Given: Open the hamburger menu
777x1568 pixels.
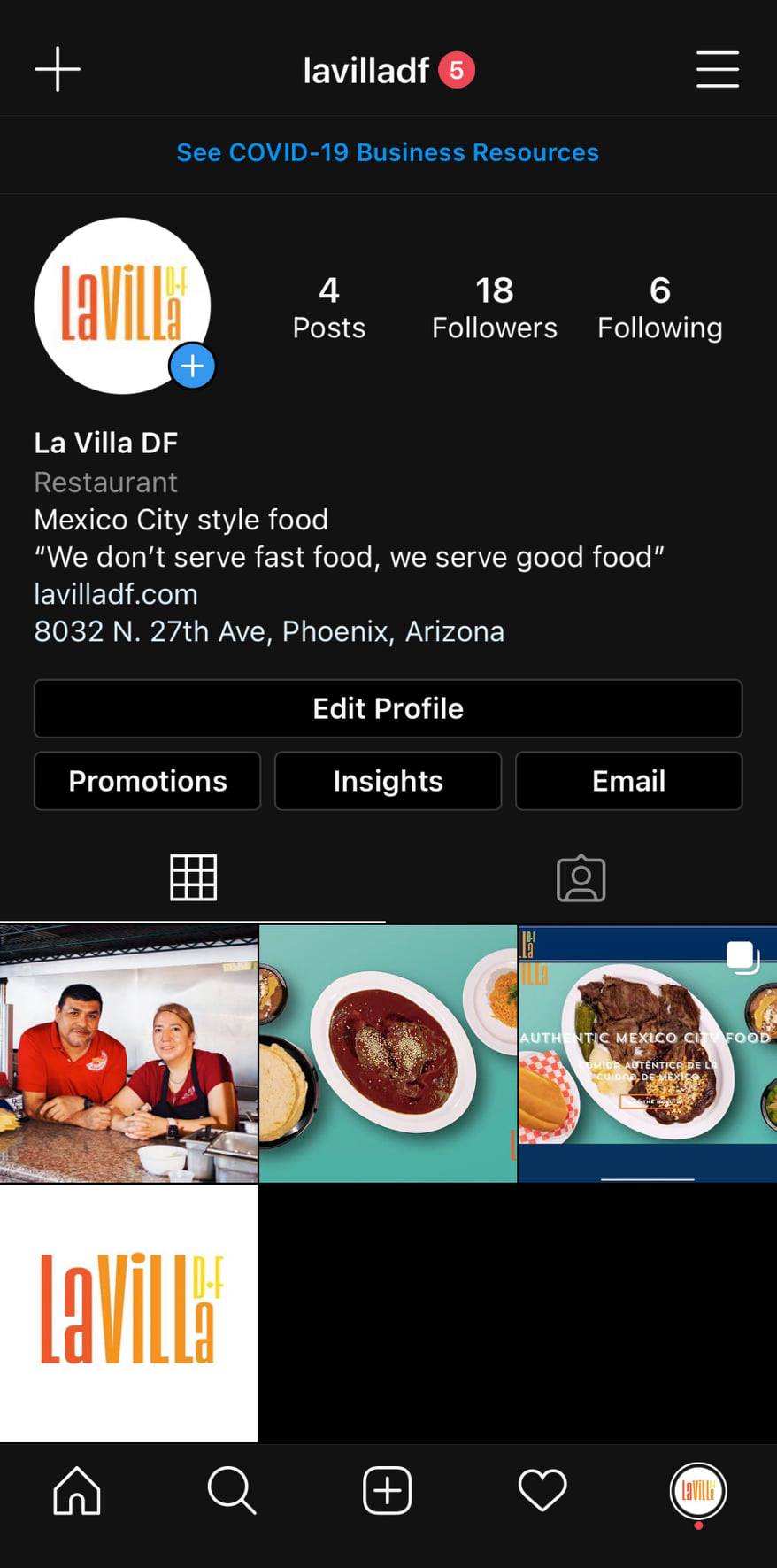Looking at the screenshot, I should 717,69.
